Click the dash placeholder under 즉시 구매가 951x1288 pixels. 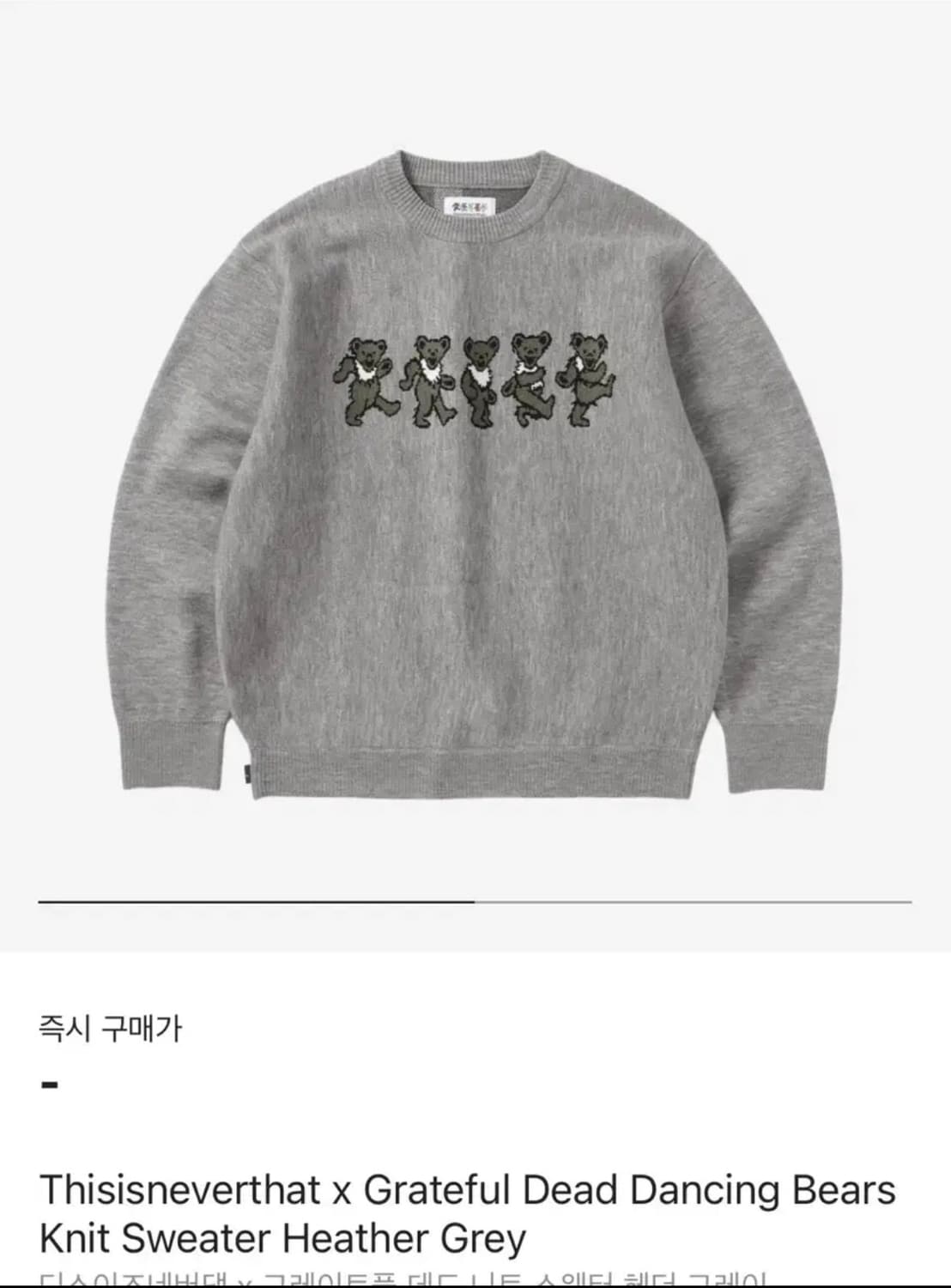click(x=49, y=1084)
